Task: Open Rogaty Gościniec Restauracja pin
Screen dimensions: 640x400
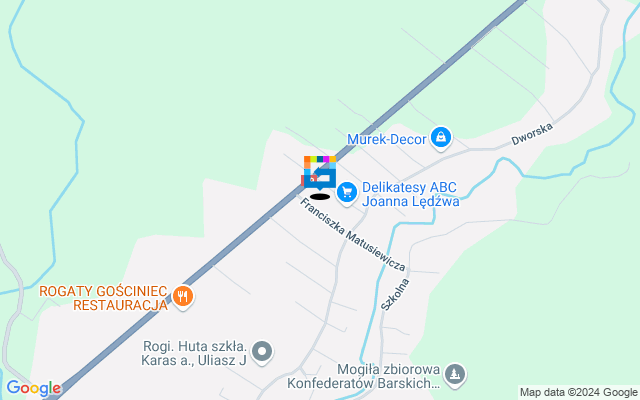Action: tap(182, 294)
